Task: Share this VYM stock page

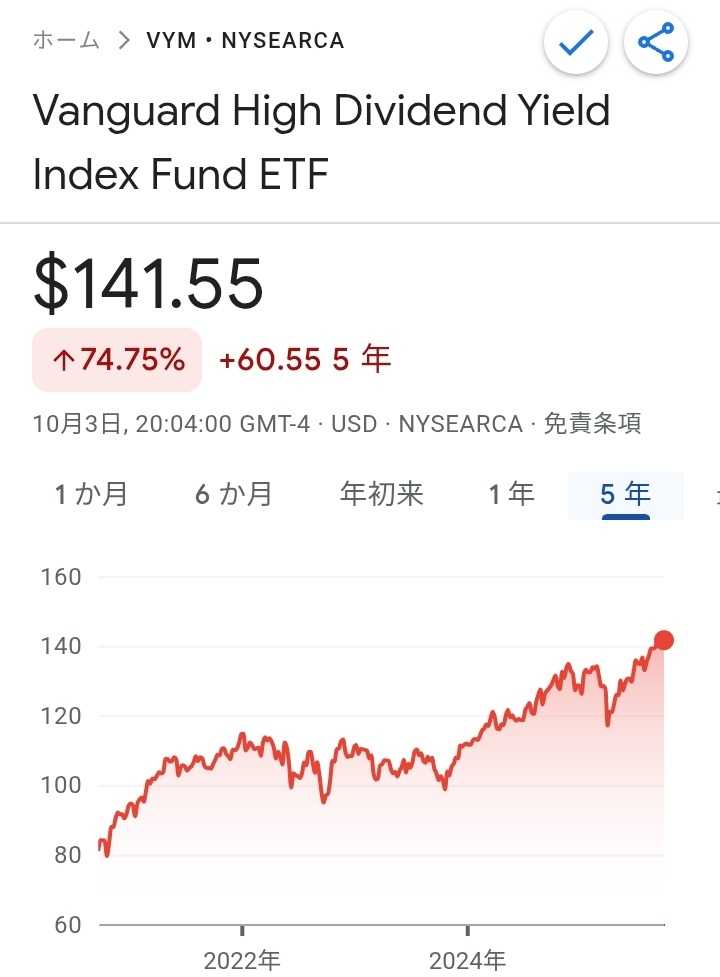Action: tap(656, 43)
